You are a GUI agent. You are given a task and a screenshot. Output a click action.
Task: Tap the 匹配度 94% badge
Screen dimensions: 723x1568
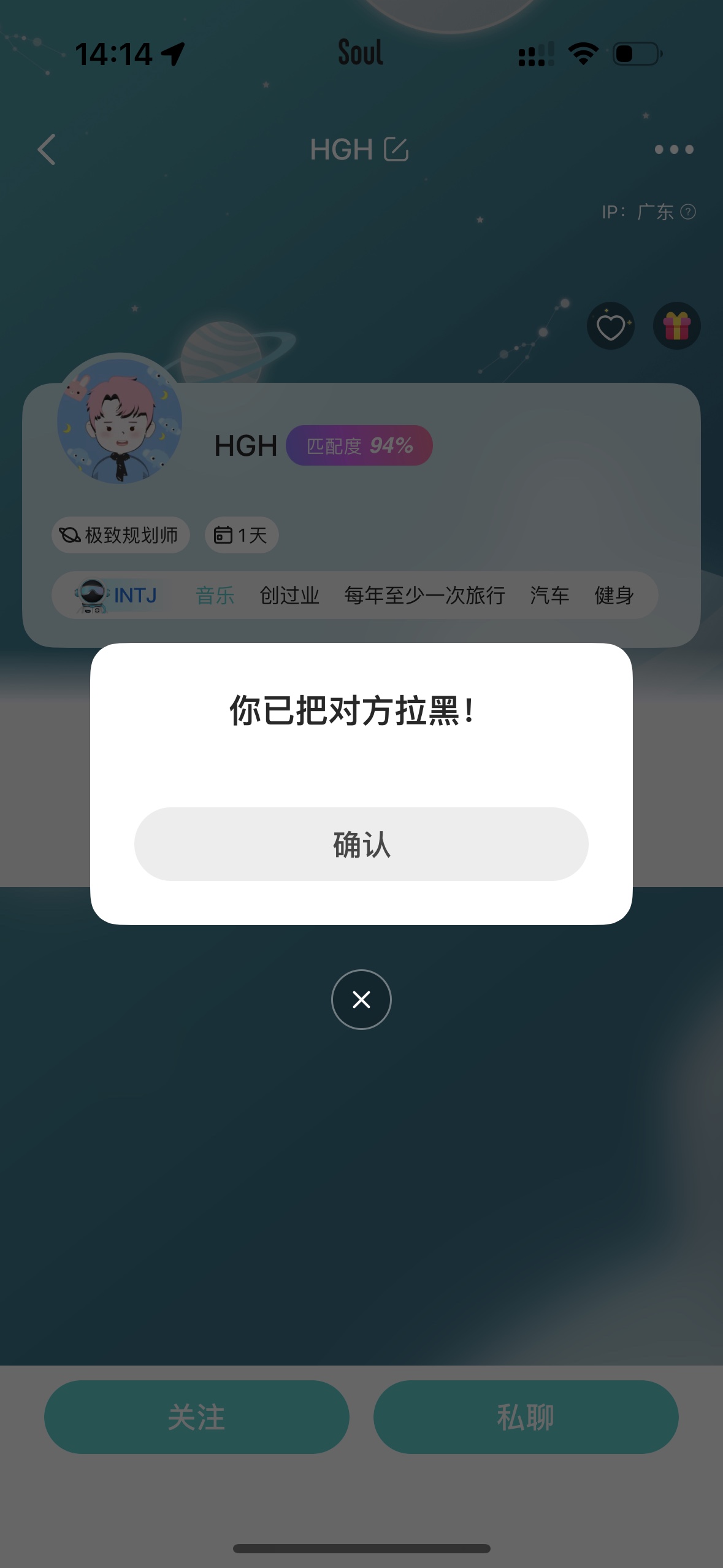click(359, 445)
